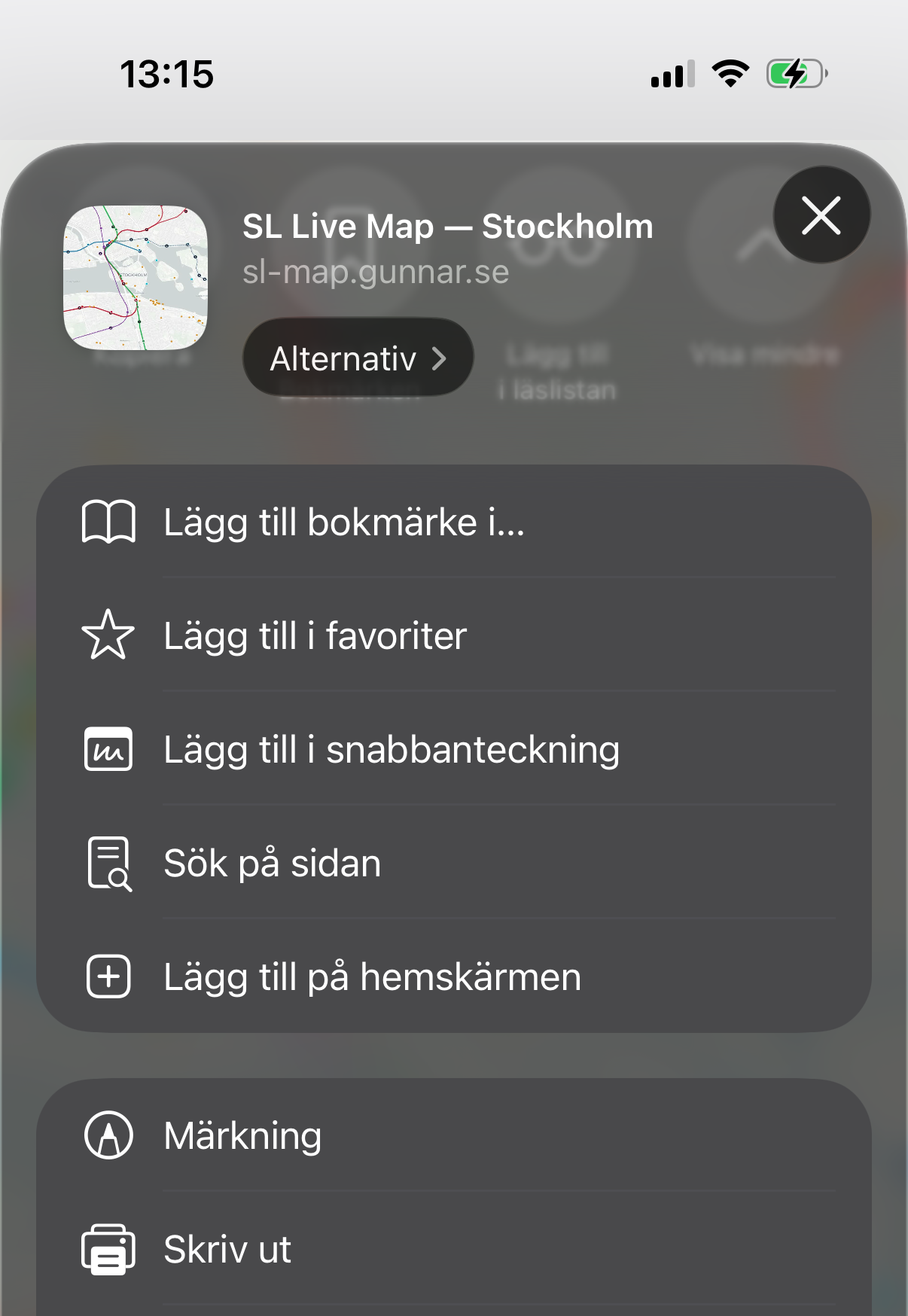Tap the plus-square icon for home screen
The height and width of the screenshot is (1316, 908).
(108, 977)
